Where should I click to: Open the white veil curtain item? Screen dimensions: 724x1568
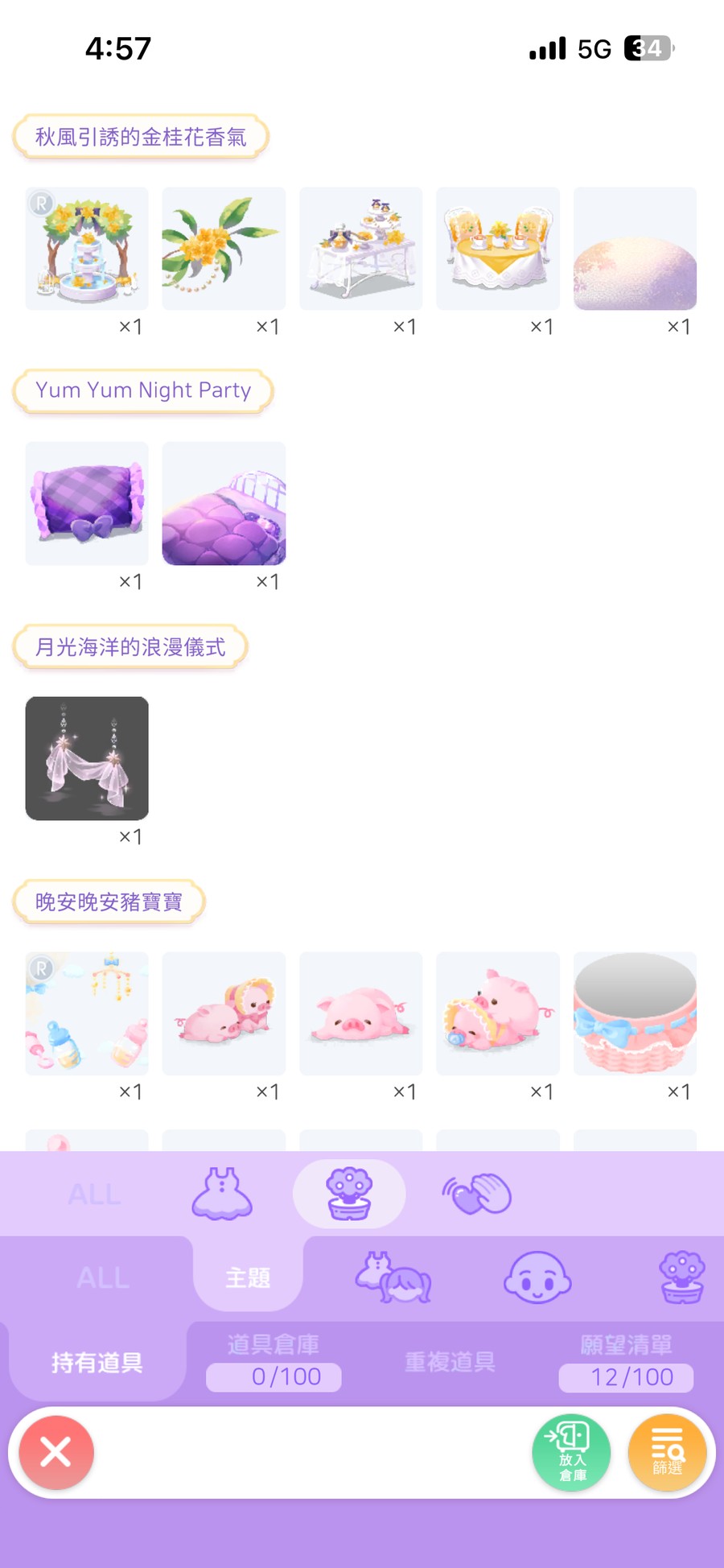pos(87,758)
